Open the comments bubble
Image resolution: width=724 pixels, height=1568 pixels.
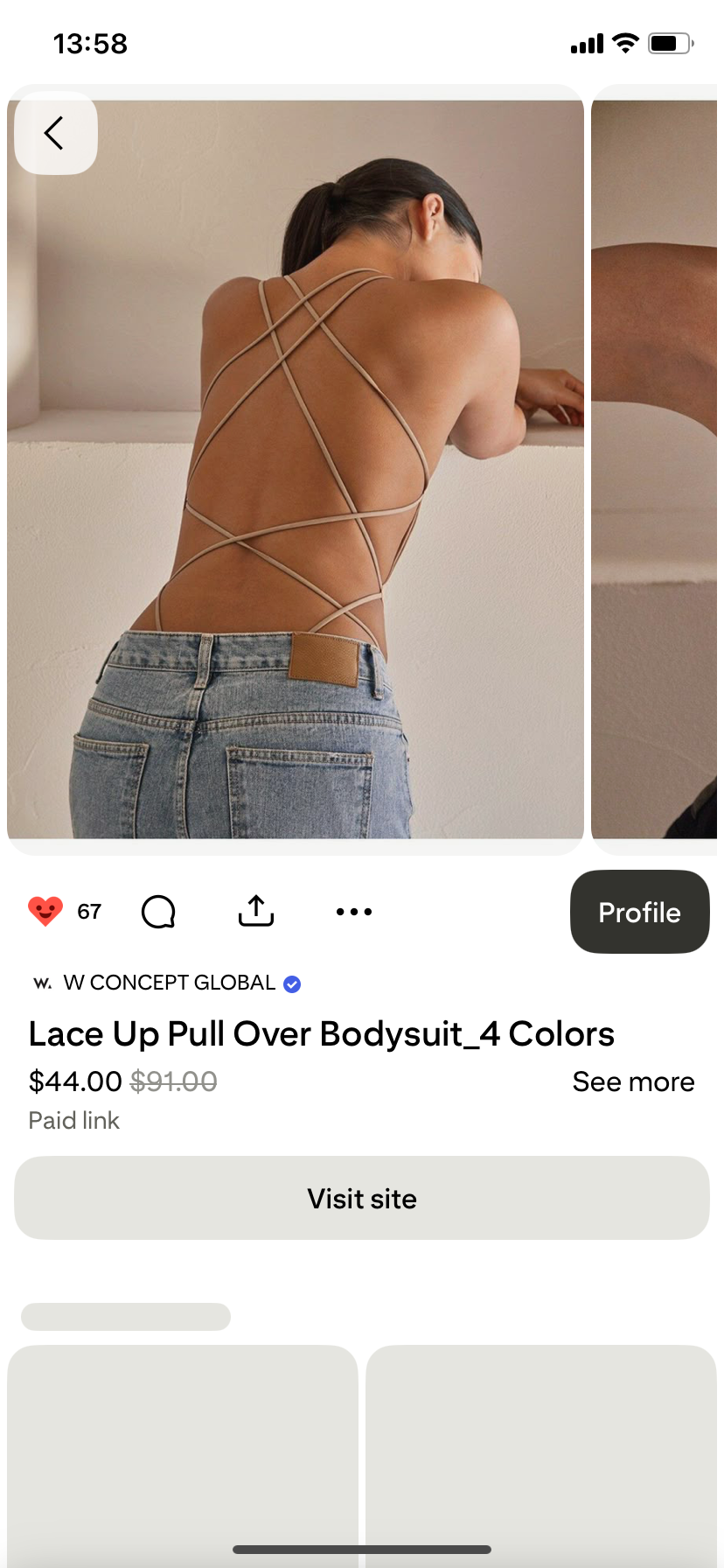pos(158,912)
